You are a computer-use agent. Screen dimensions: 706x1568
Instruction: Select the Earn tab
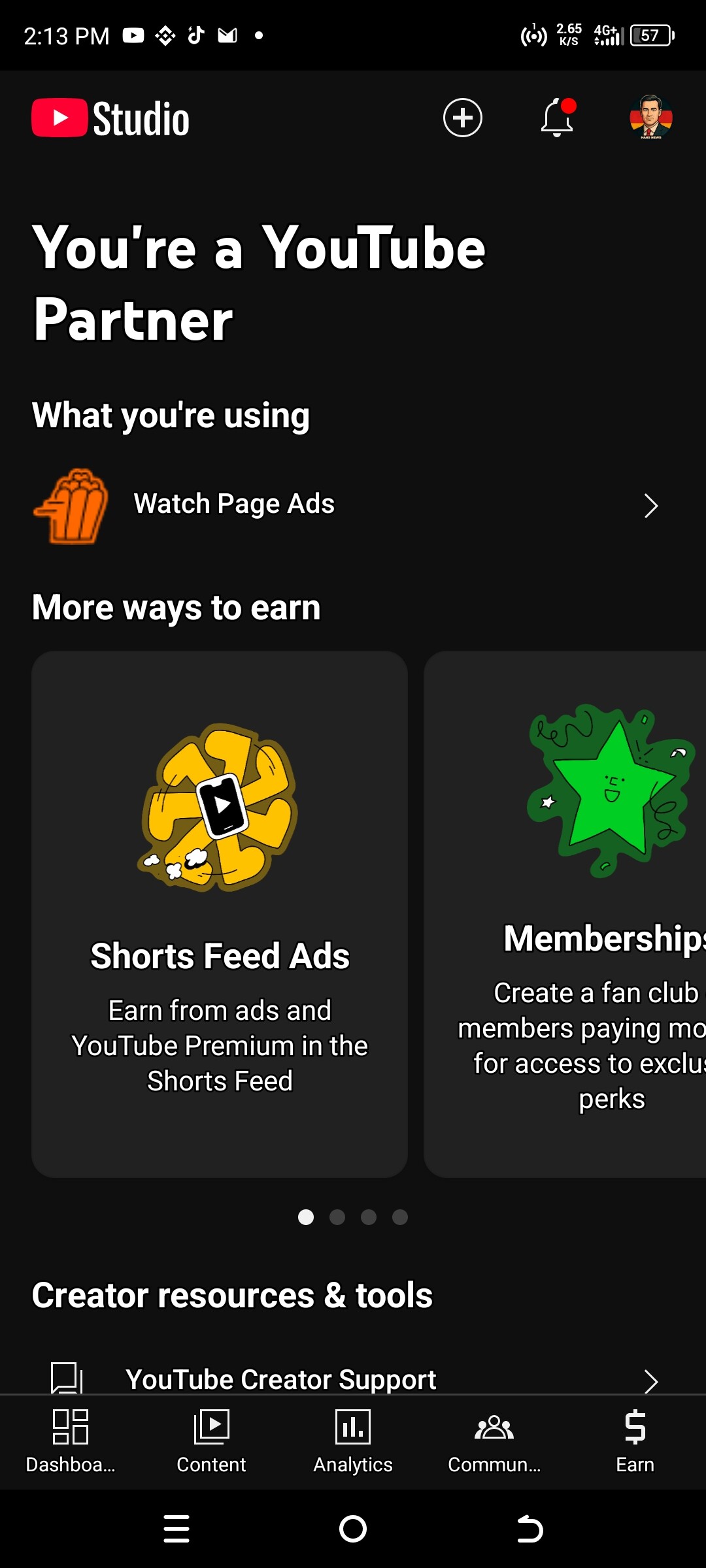click(x=635, y=1440)
